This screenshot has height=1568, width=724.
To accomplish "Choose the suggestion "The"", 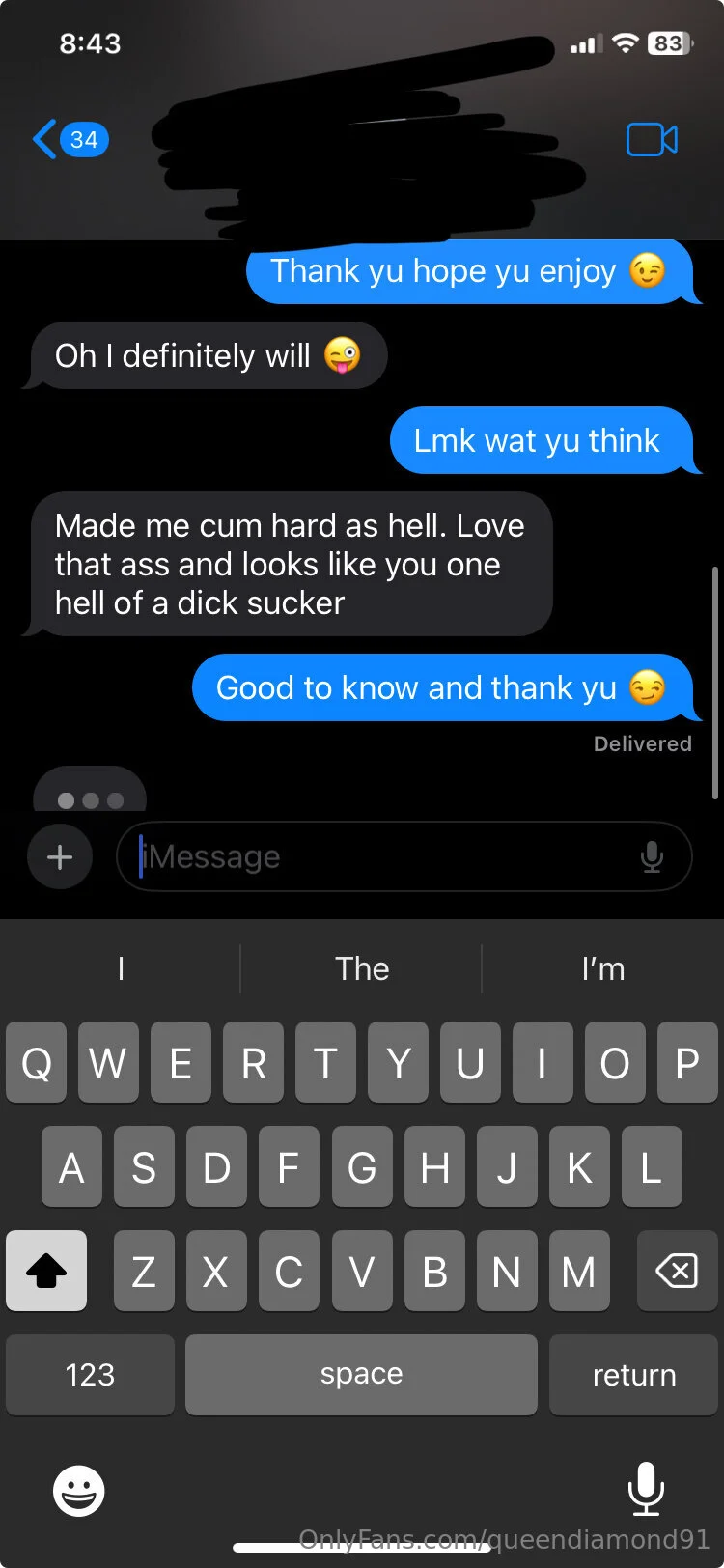I will tap(362, 968).
